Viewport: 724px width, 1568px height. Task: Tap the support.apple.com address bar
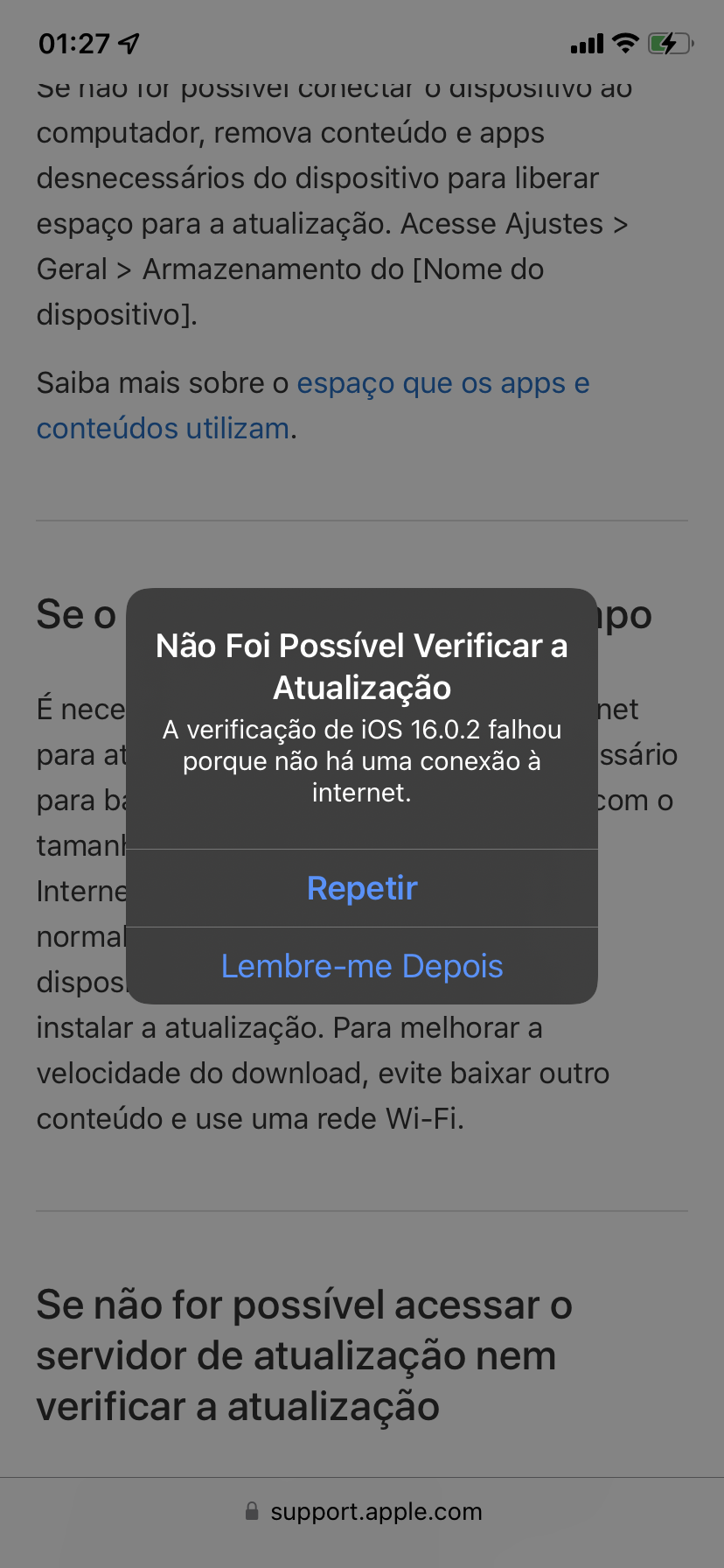tap(364, 1511)
